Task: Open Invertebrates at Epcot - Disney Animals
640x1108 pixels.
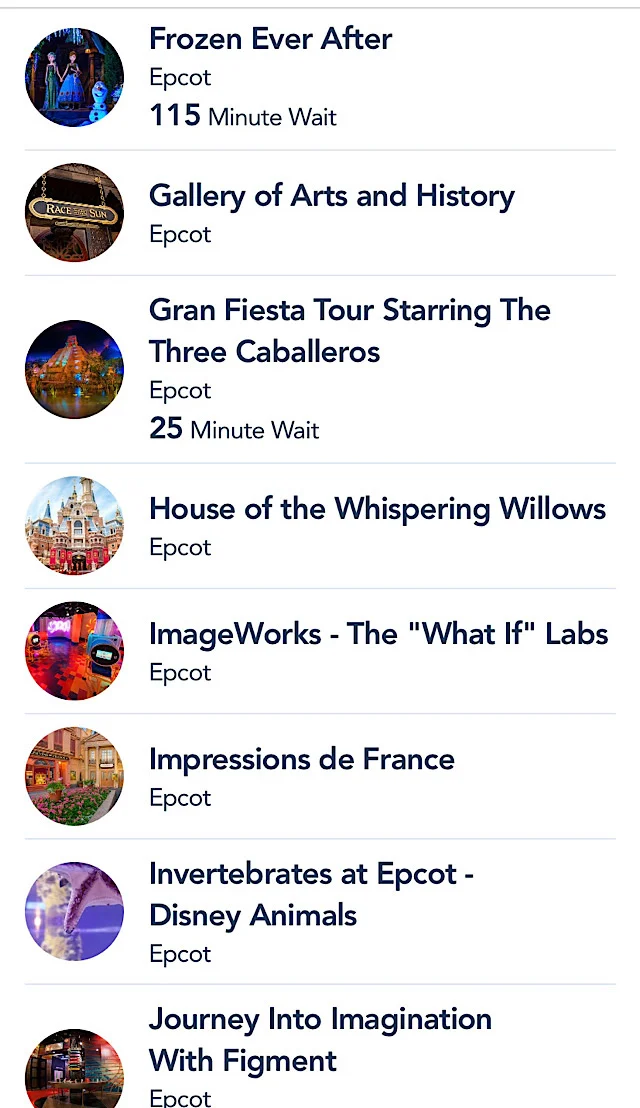Action: [x=320, y=912]
